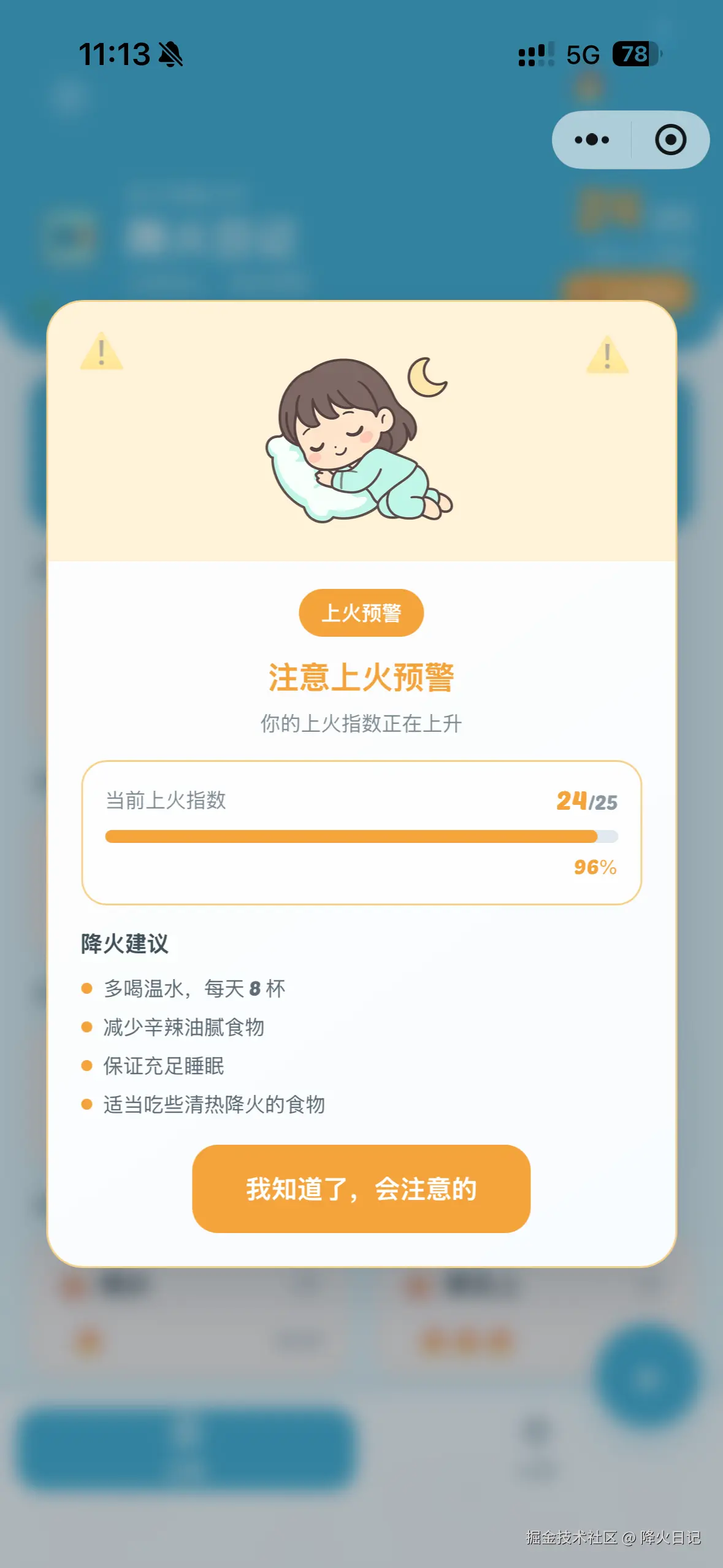Close the mini program via the circle icon
This screenshot has width=723, height=1568.
[x=670, y=140]
